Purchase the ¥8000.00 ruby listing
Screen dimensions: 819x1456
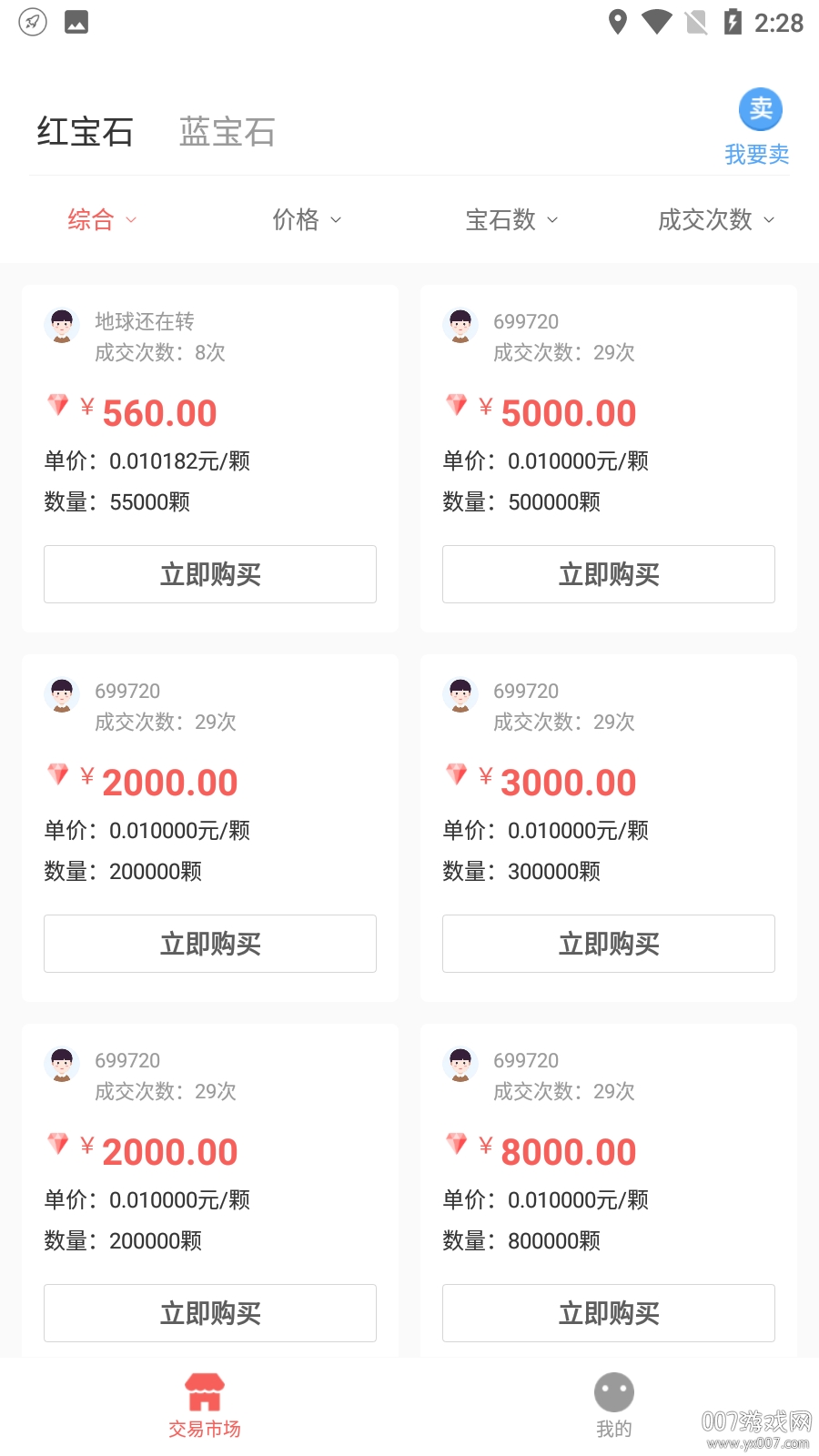[x=608, y=1313]
